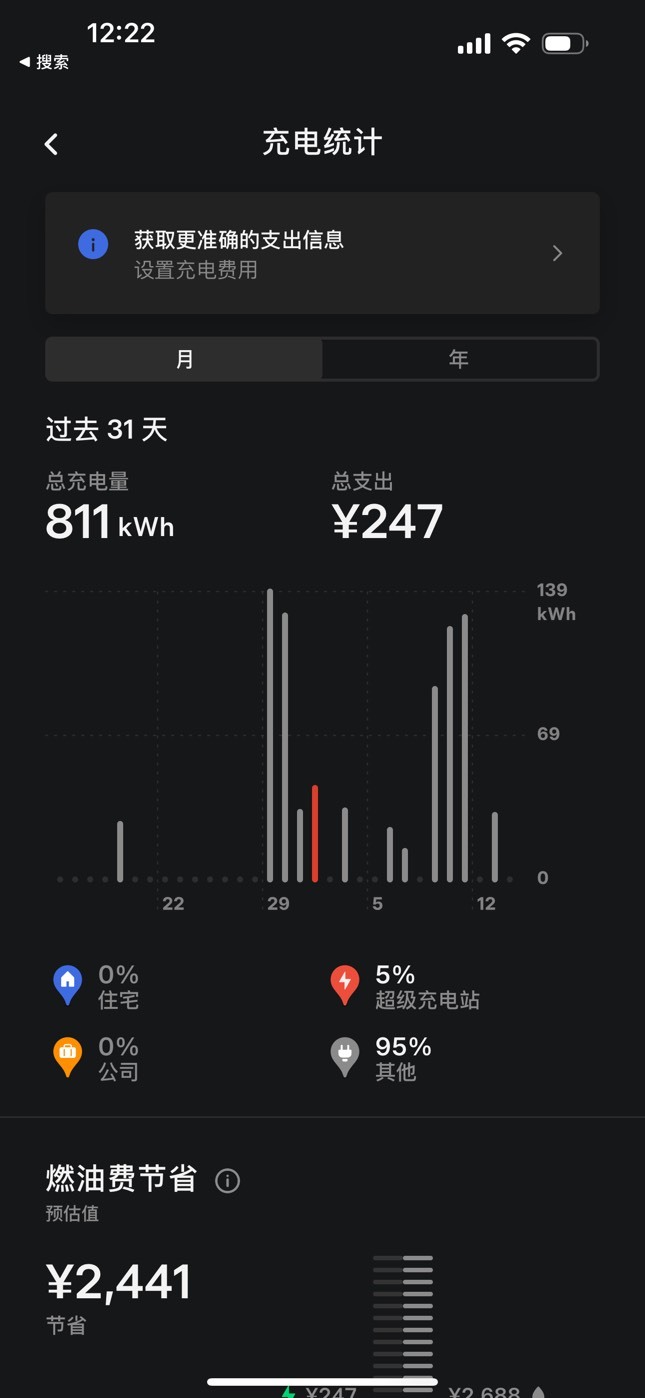
Task: Switch to the 年 view
Action: [x=459, y=359]
